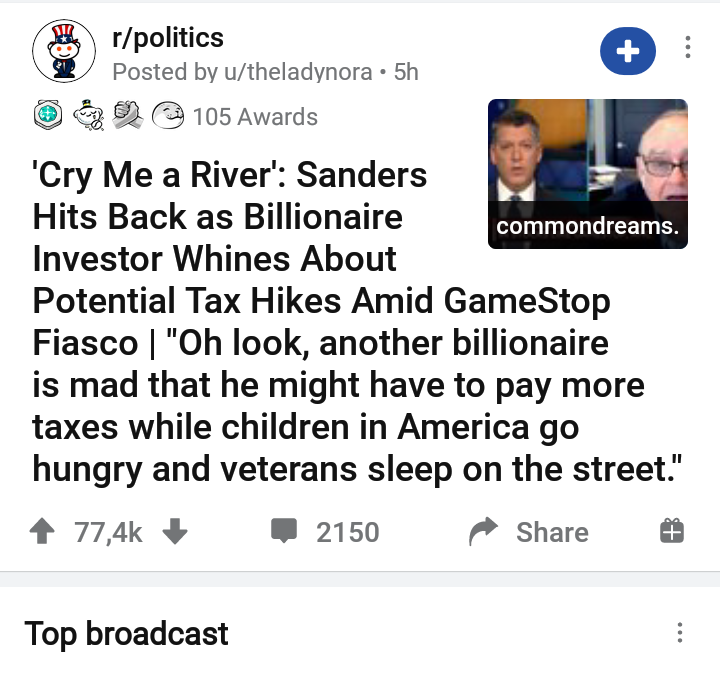Open the commondreams article thumbnail
The image size is (720, 675).
587,173
